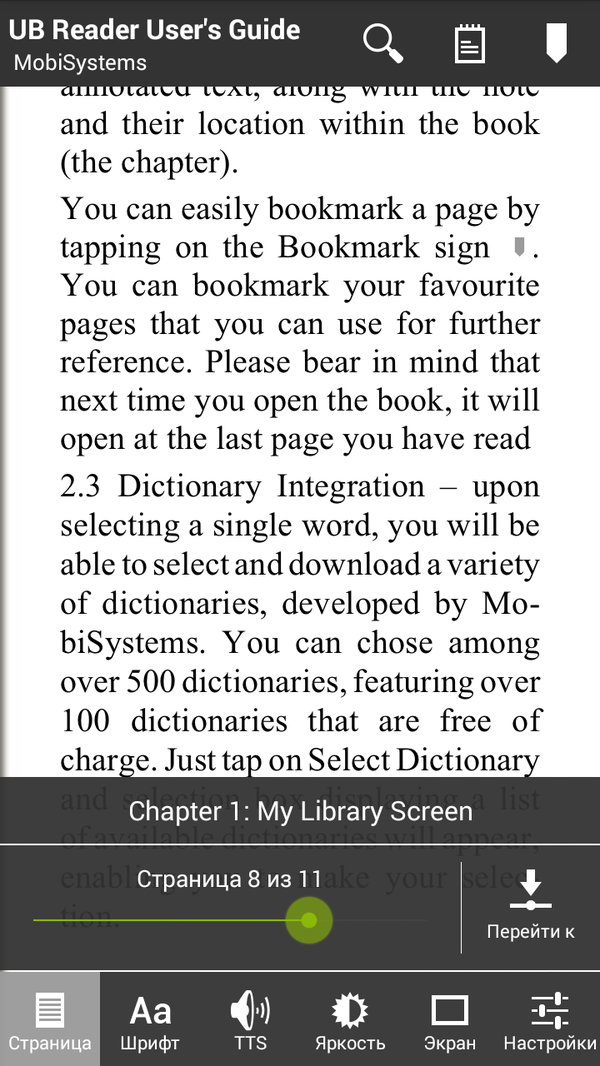Open the Шрифт font settings
Screen dimensions: 600x1066
150,1020
